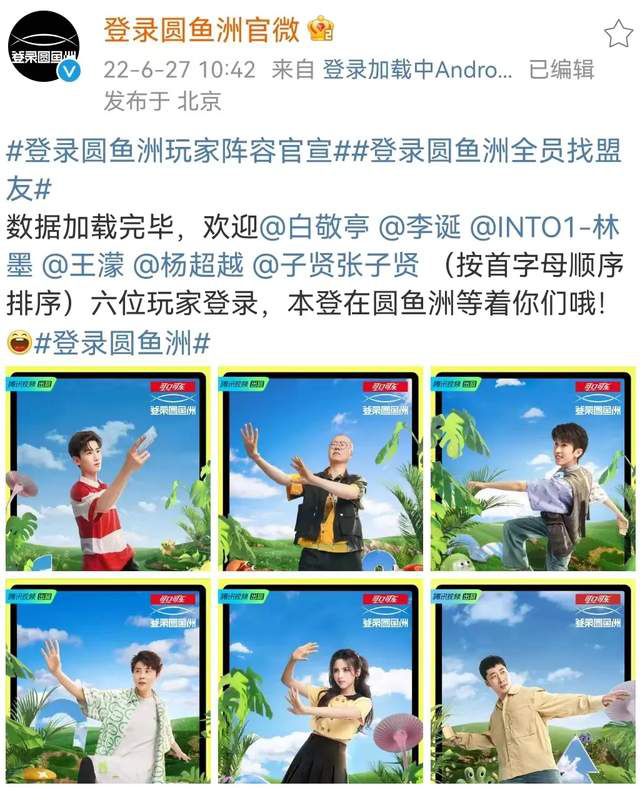The width and height of the screenshot is (640, 788).
Task: Open the photo of man in green patterned shirt
Action: tap(108, 680)
